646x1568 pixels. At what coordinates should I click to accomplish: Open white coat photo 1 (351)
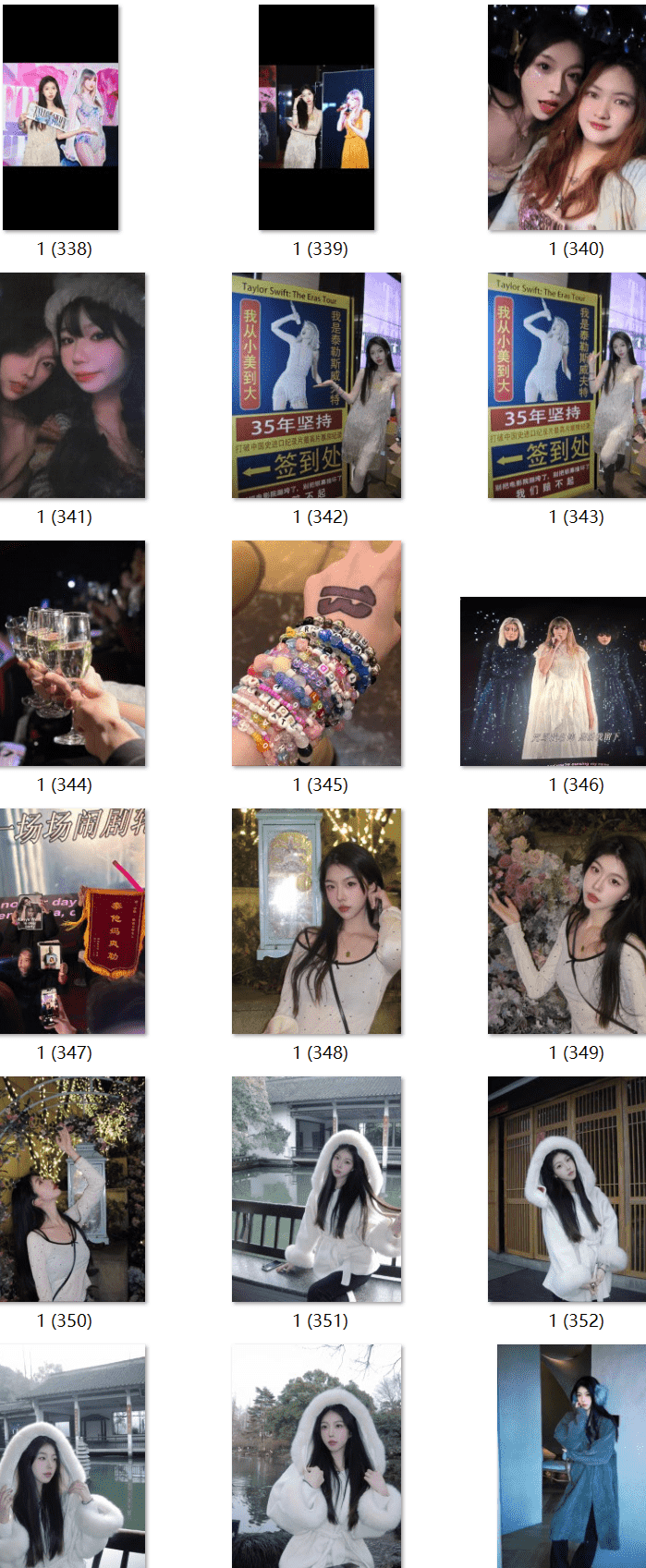tap(317, 1189)
